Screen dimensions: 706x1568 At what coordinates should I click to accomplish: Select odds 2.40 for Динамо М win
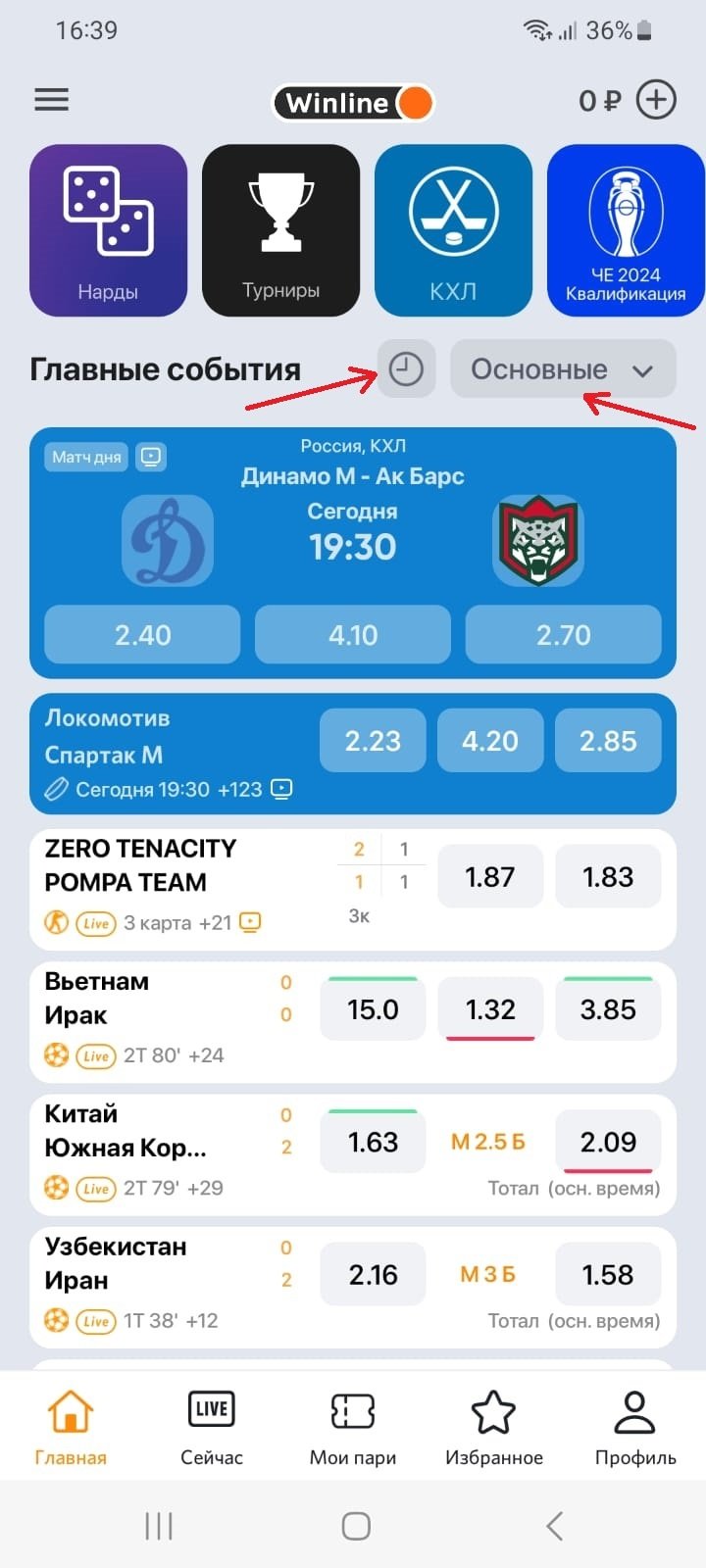click(x=143, y=635)
